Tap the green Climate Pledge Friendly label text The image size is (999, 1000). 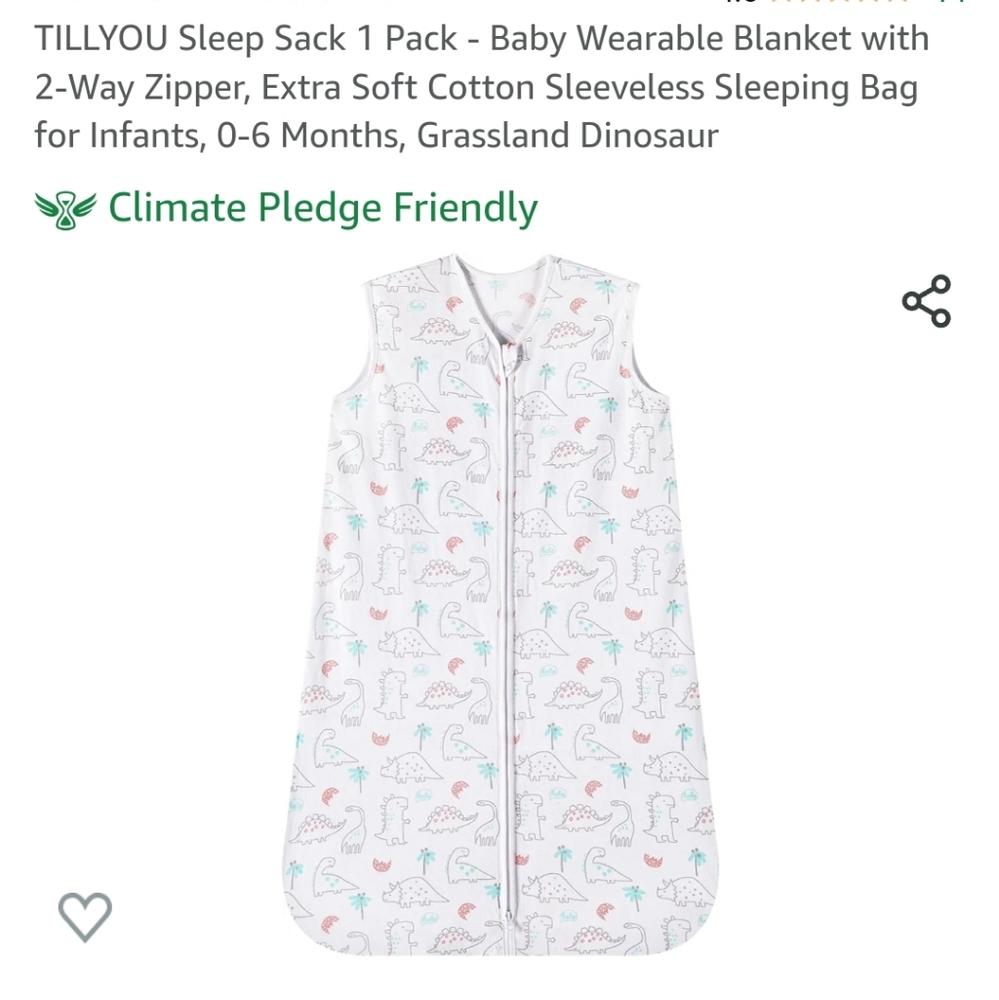[322, 208]
